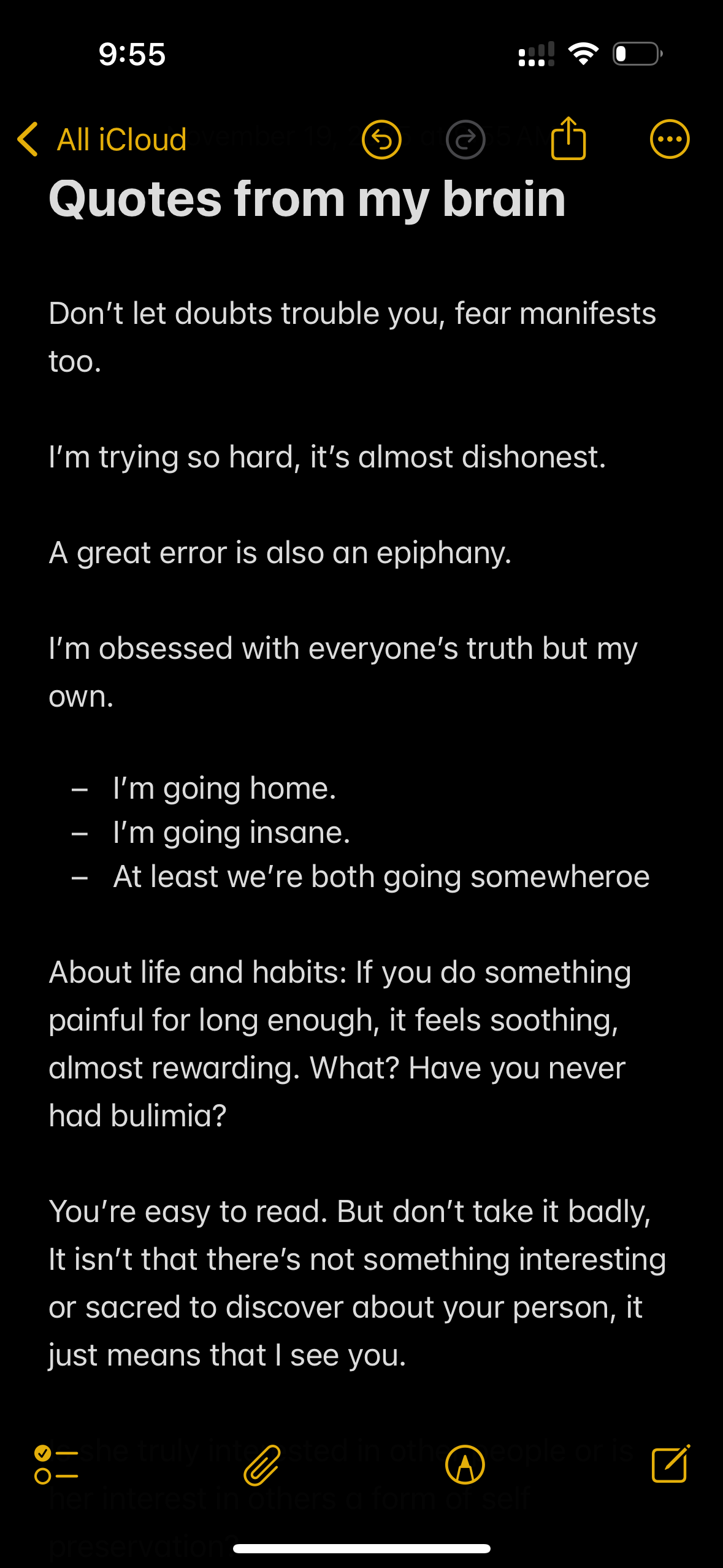723x1568 pixels.
Task: Open the more options menu
Action: [669, 139]
